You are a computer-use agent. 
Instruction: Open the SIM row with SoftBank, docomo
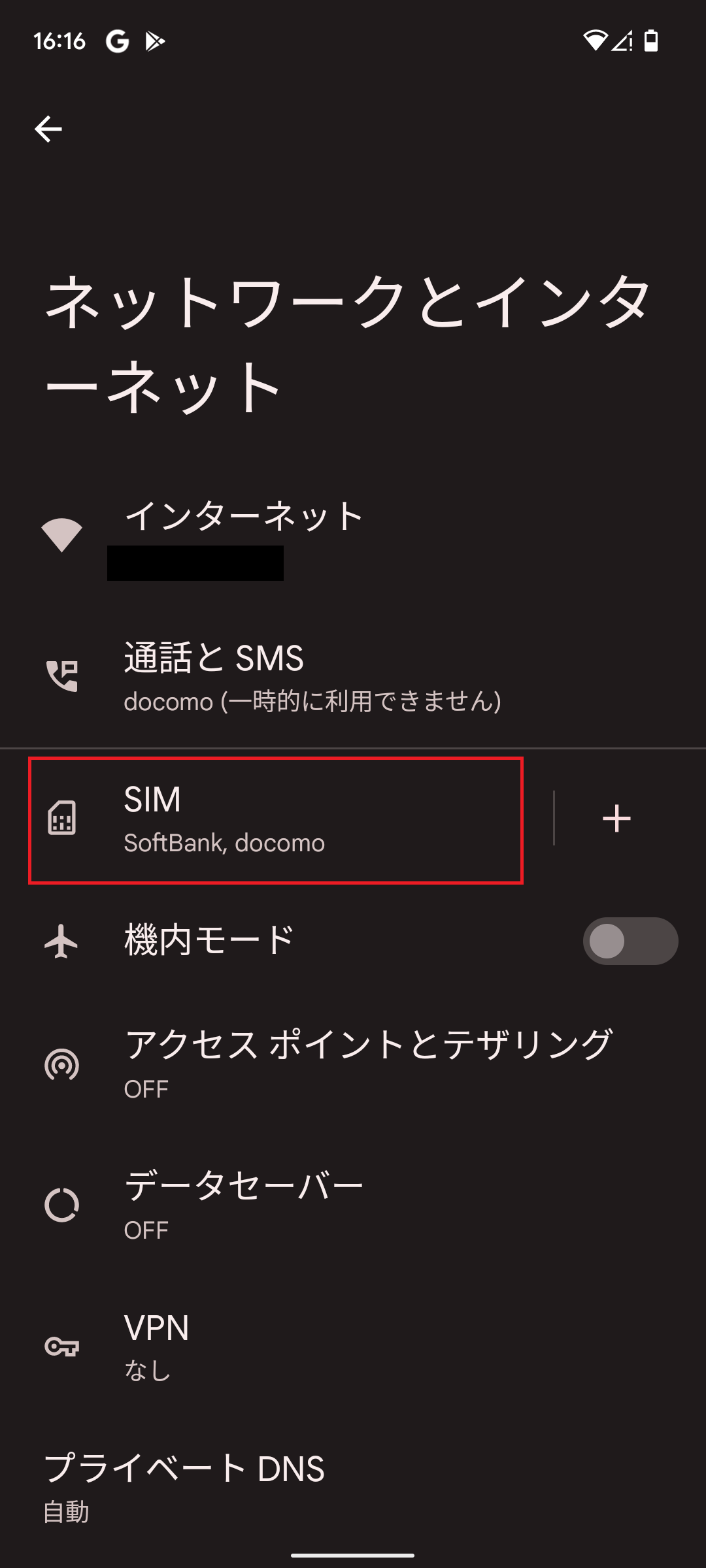(x=276, y=820)
